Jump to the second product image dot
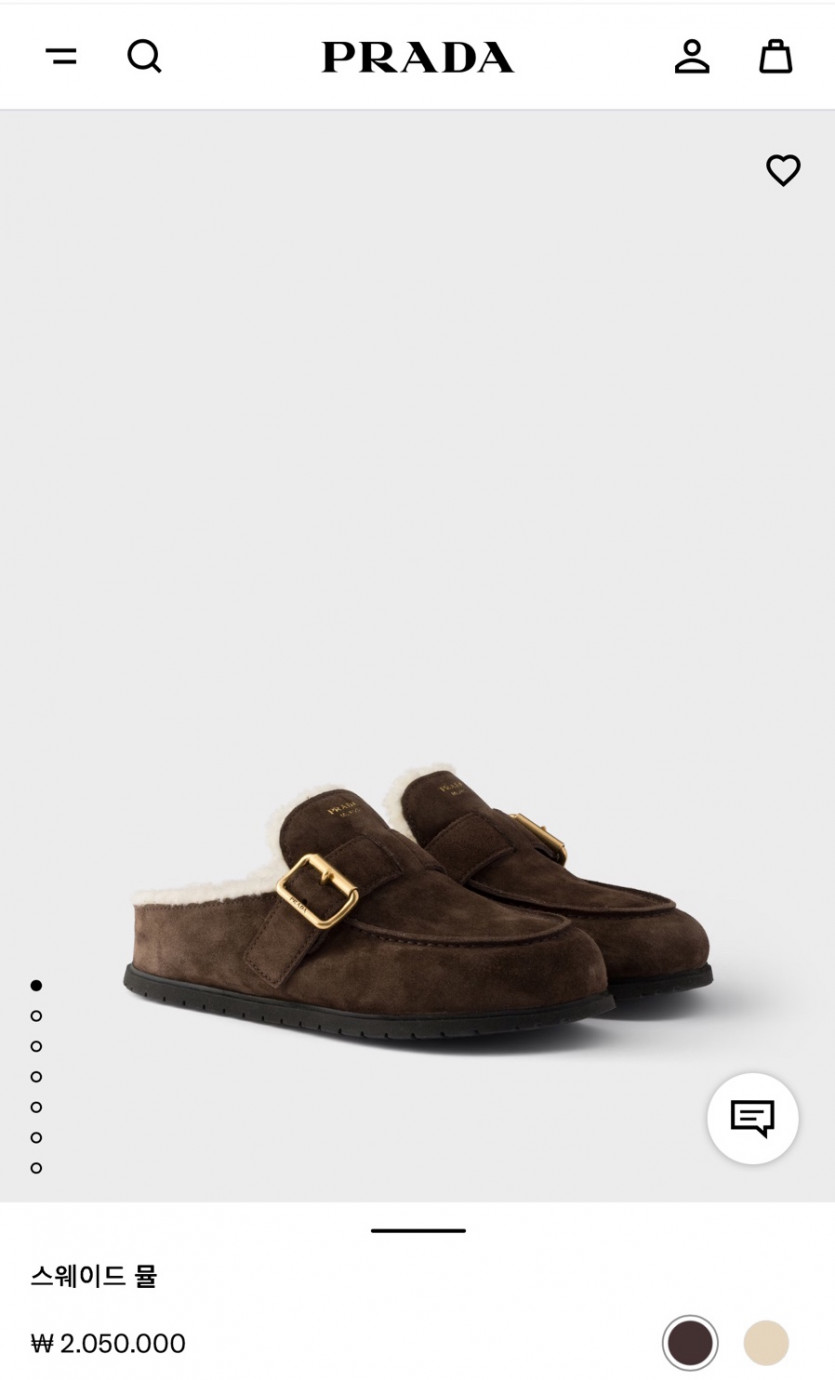 tap(36, 1016)
